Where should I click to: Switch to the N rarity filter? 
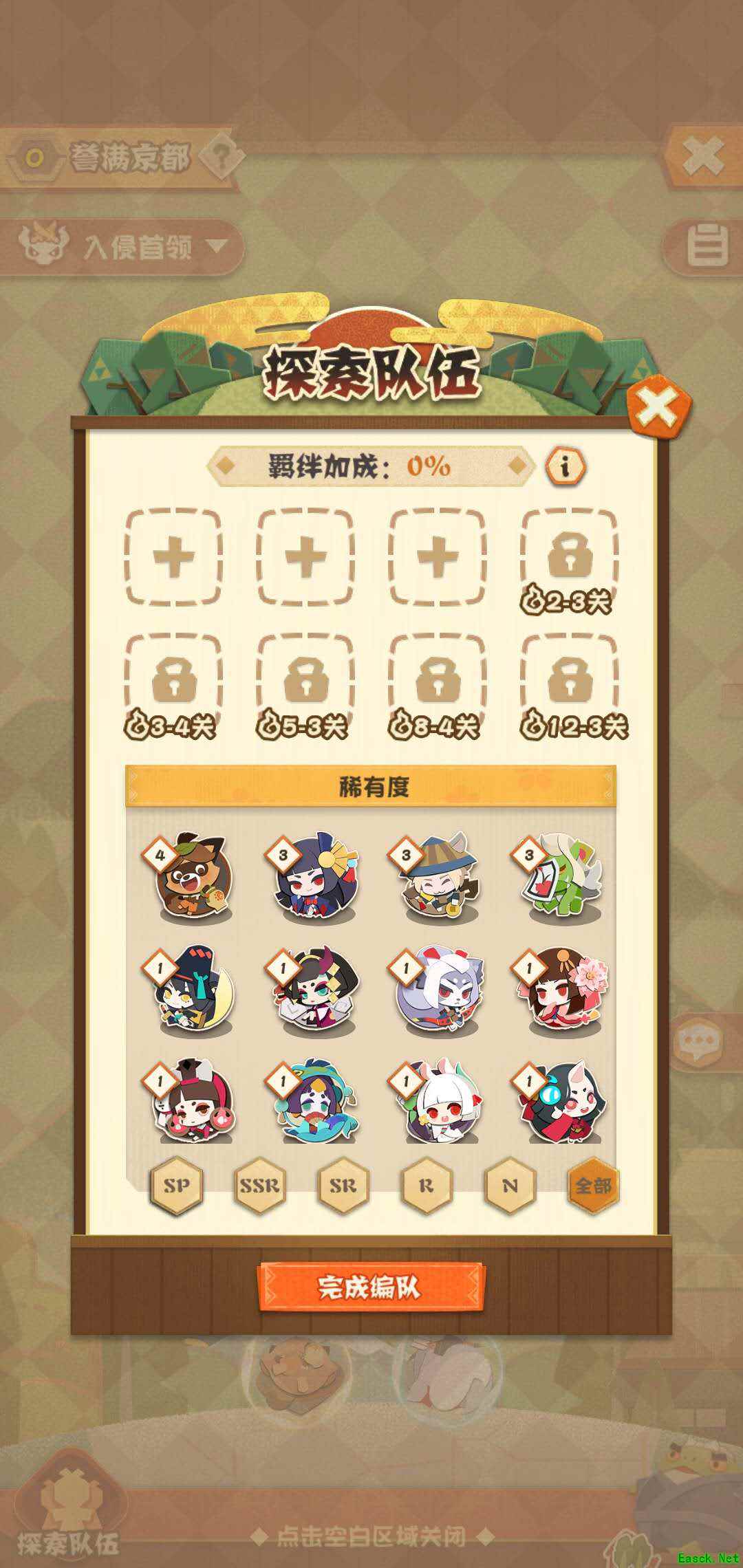(x=510, y=1186)
